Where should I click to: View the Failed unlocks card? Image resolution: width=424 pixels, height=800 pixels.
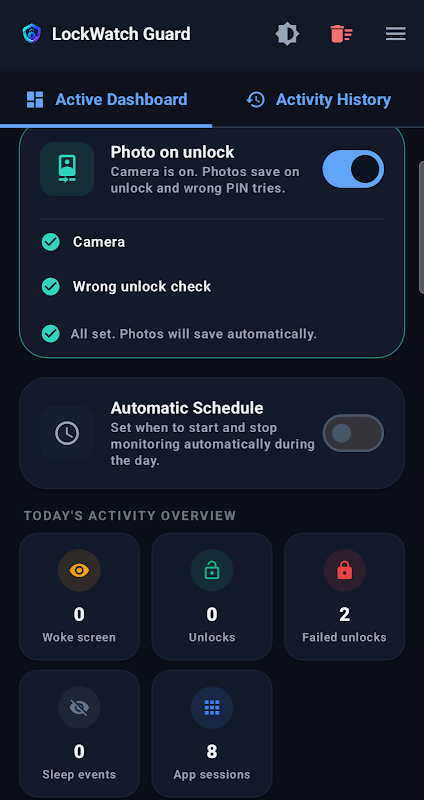pos(344,596)
